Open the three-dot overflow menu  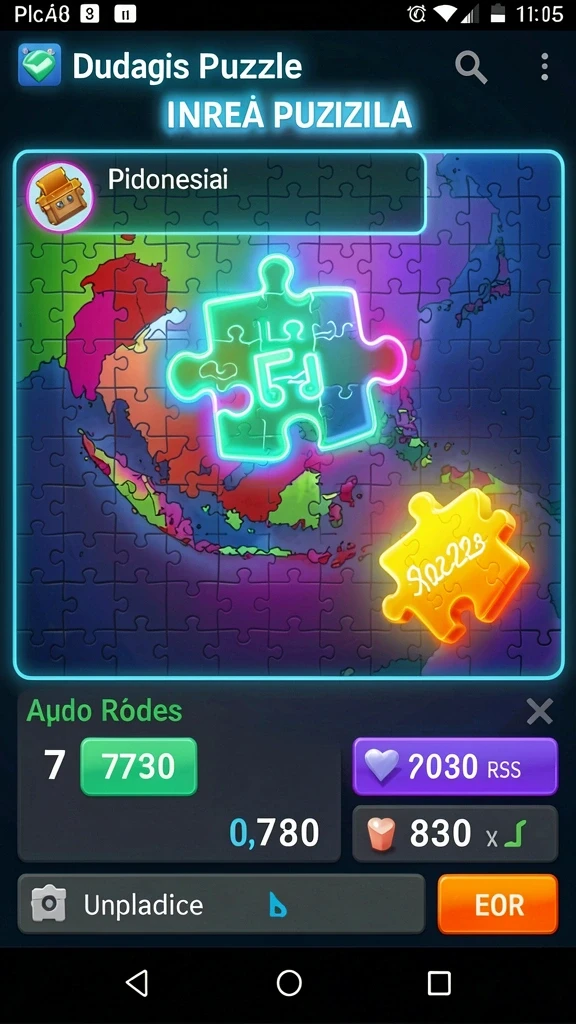[x=544, y=67]
